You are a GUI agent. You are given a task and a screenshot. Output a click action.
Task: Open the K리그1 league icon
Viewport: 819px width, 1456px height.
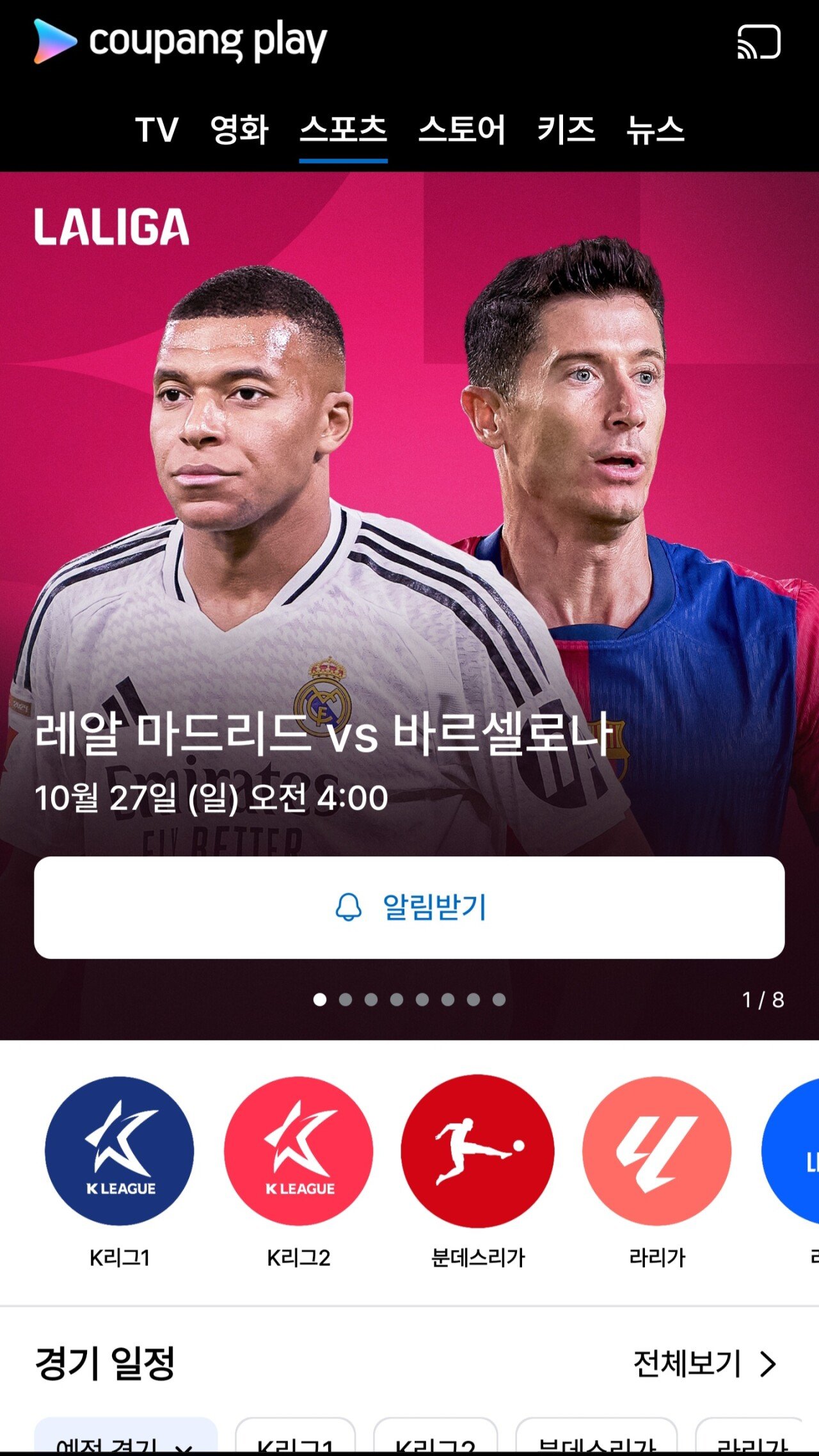pos(120,1152)
